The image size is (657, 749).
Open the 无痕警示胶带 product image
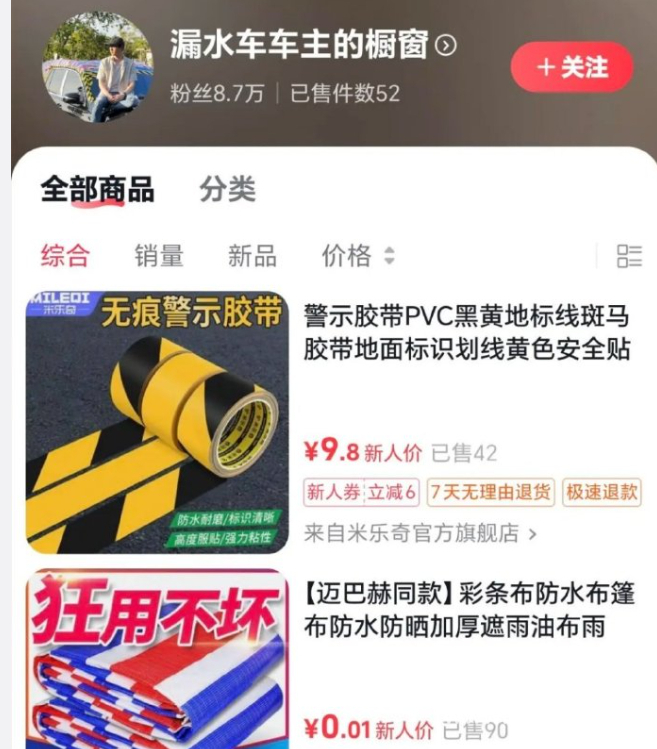click(157, 422)
